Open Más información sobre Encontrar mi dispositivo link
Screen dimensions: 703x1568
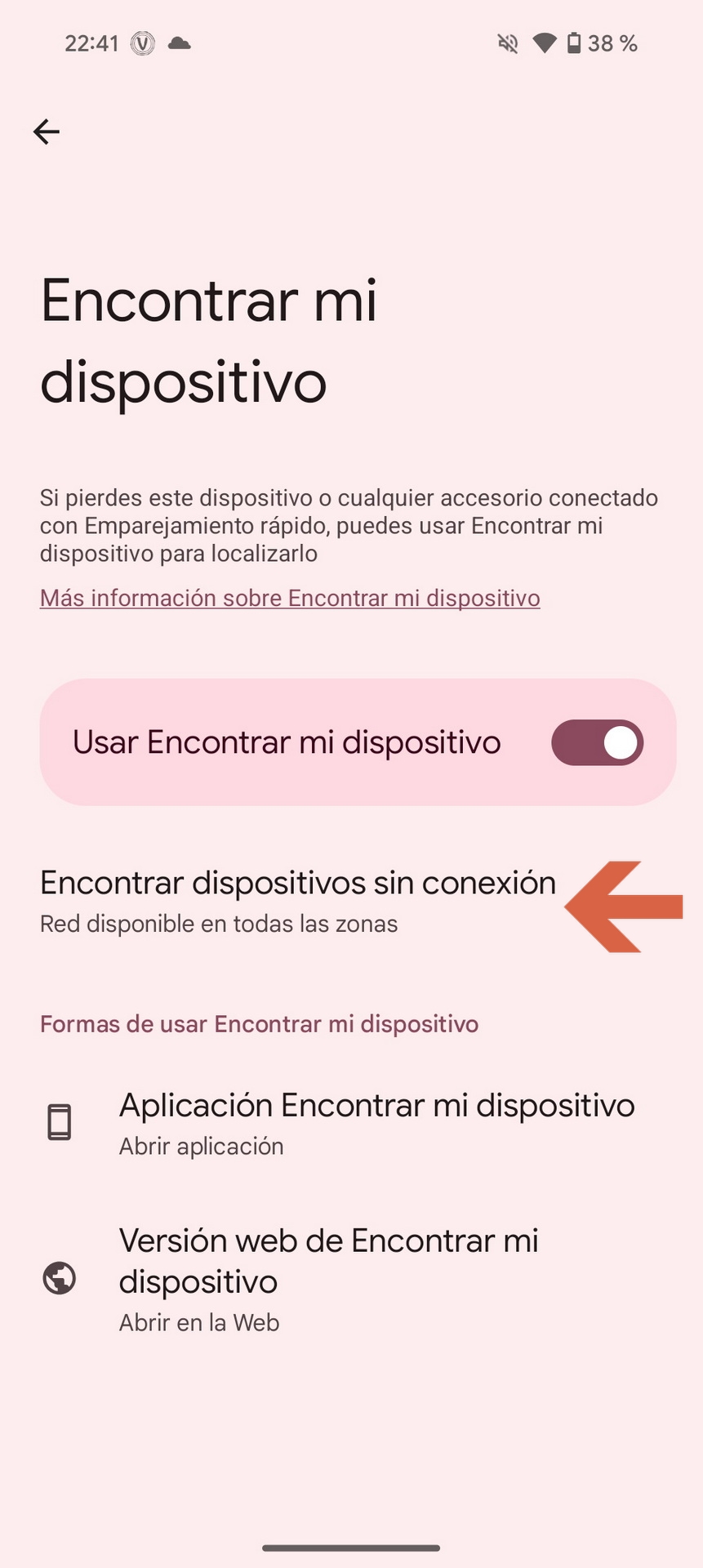click(x=290, y=598)
